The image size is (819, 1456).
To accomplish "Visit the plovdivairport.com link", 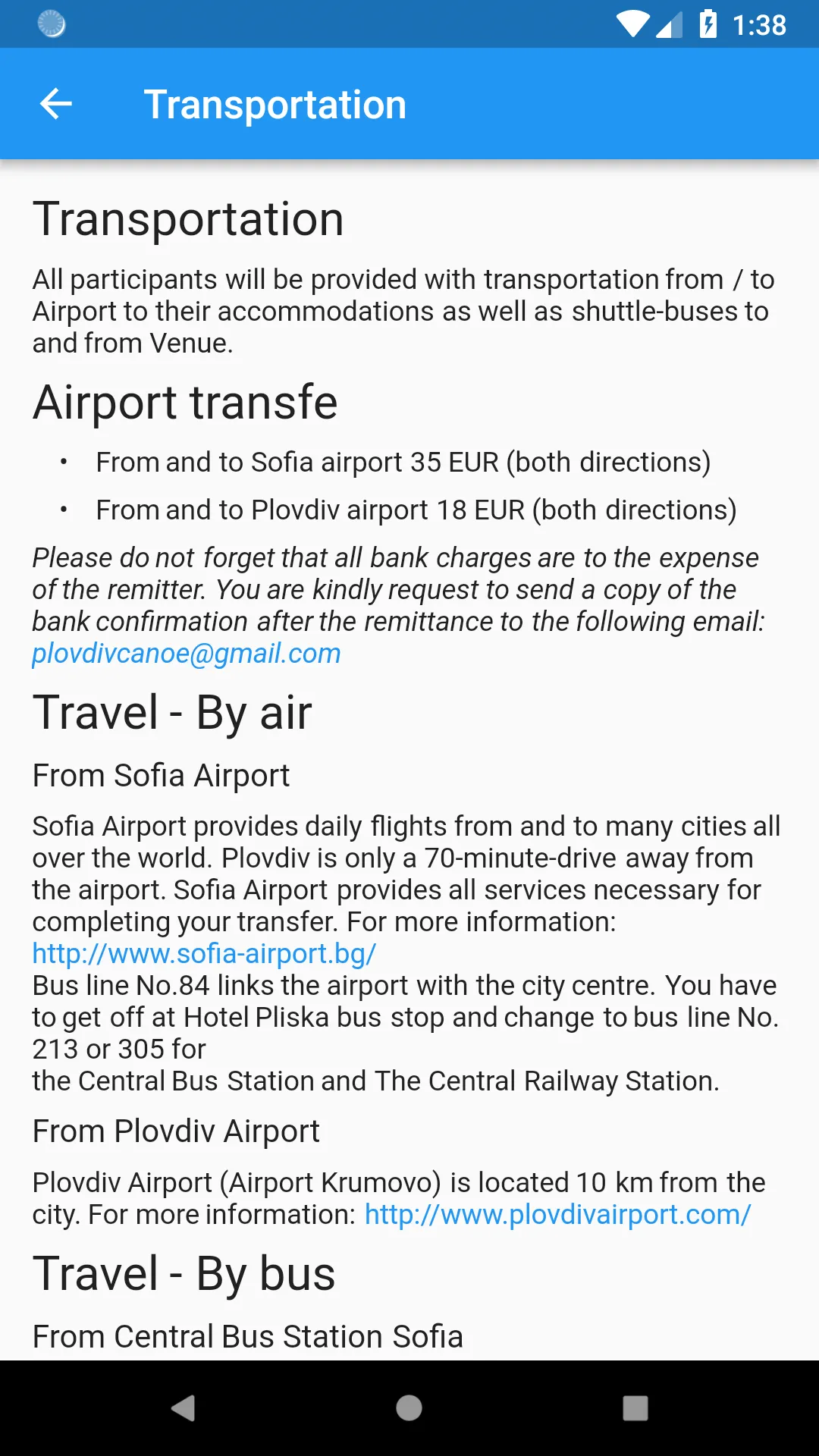I will pos(557,1214).
